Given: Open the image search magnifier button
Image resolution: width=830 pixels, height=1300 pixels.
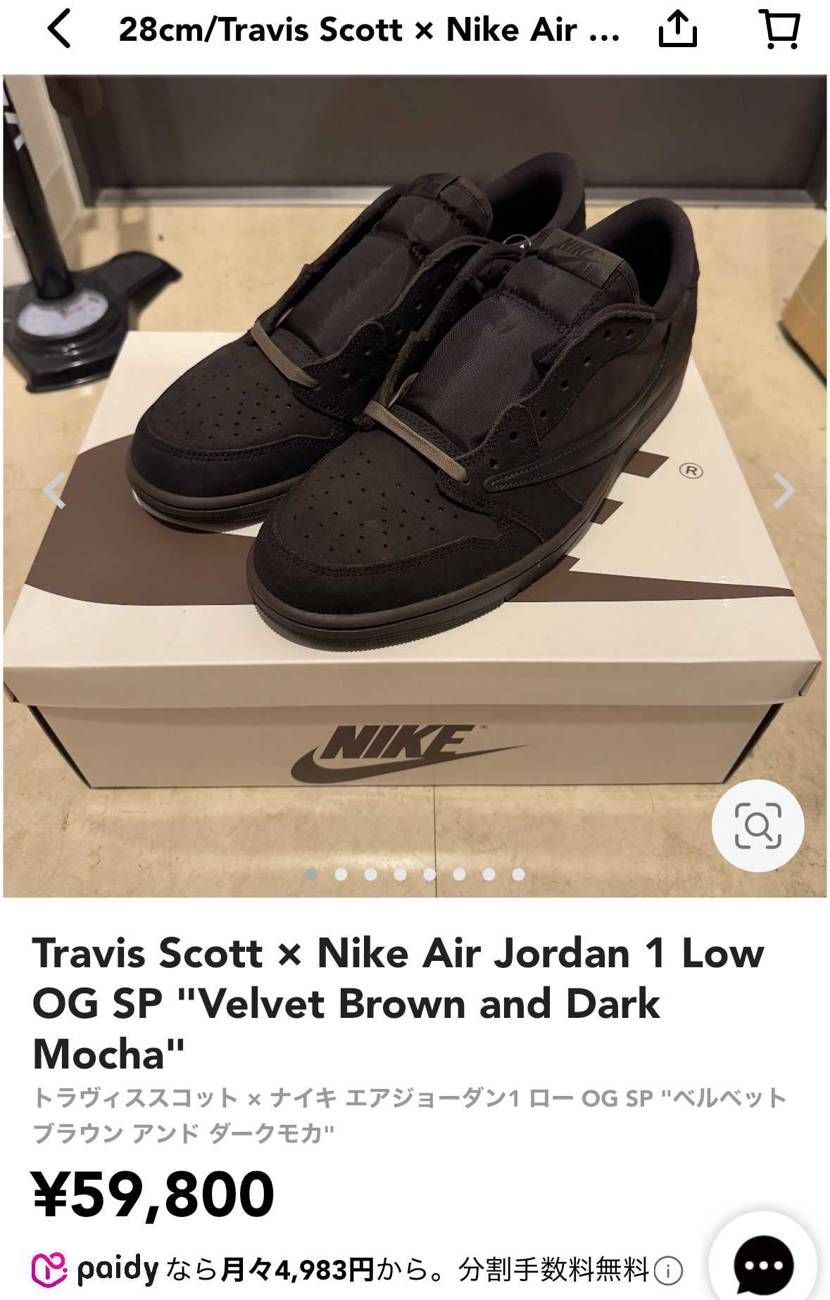Looking at the screenshot, I should tap(757, 826).
